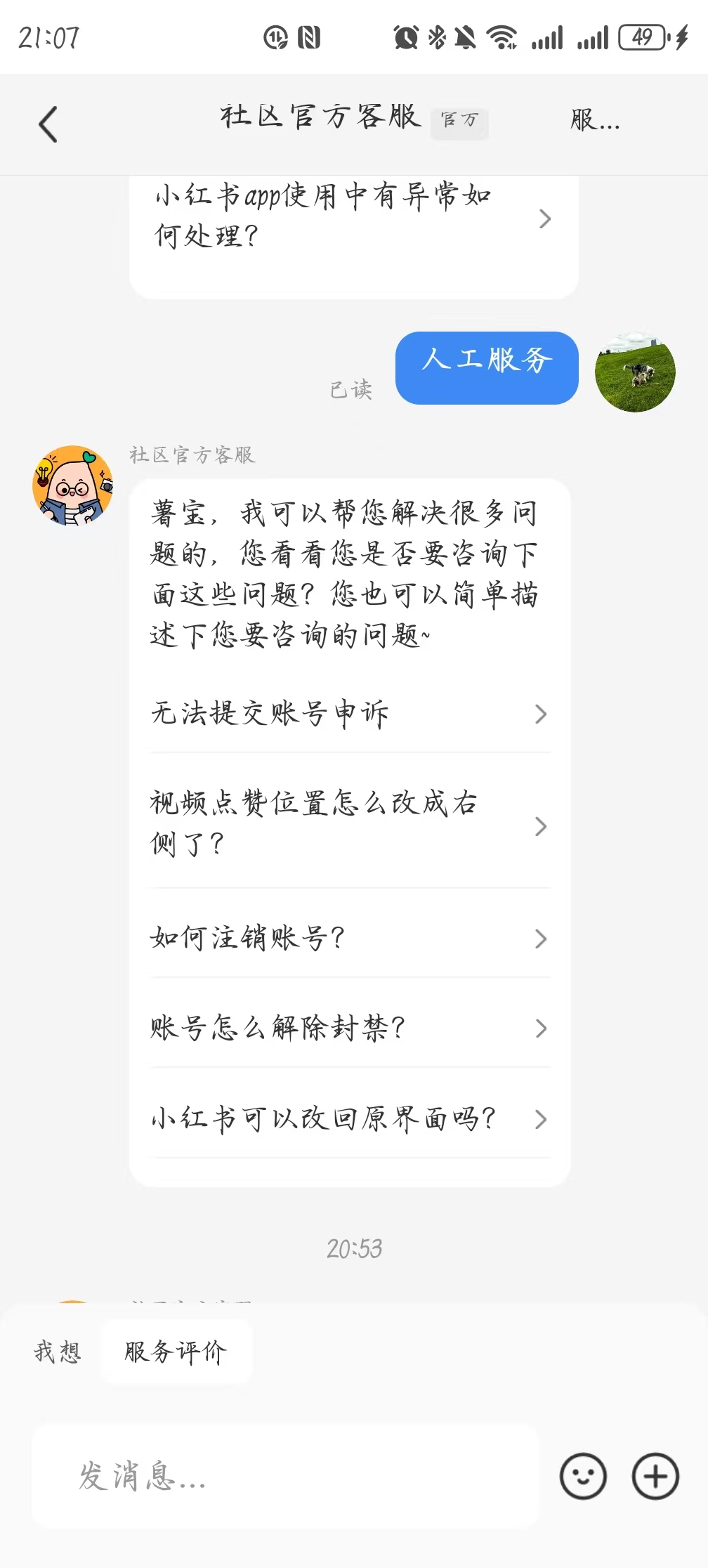Select 小红书可以改回原界面吗? question
The image size is (708, 1568).
pos(350,1118)
